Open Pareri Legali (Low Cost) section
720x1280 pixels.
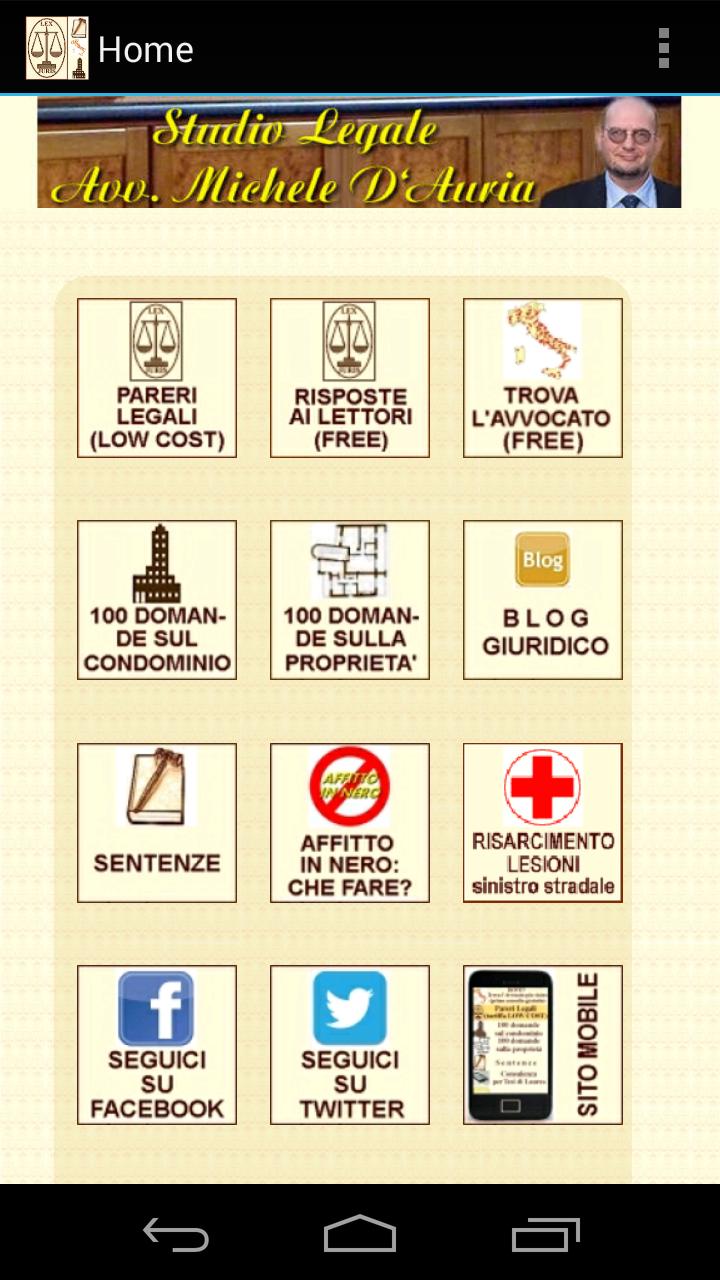click(x=156, y=378)
